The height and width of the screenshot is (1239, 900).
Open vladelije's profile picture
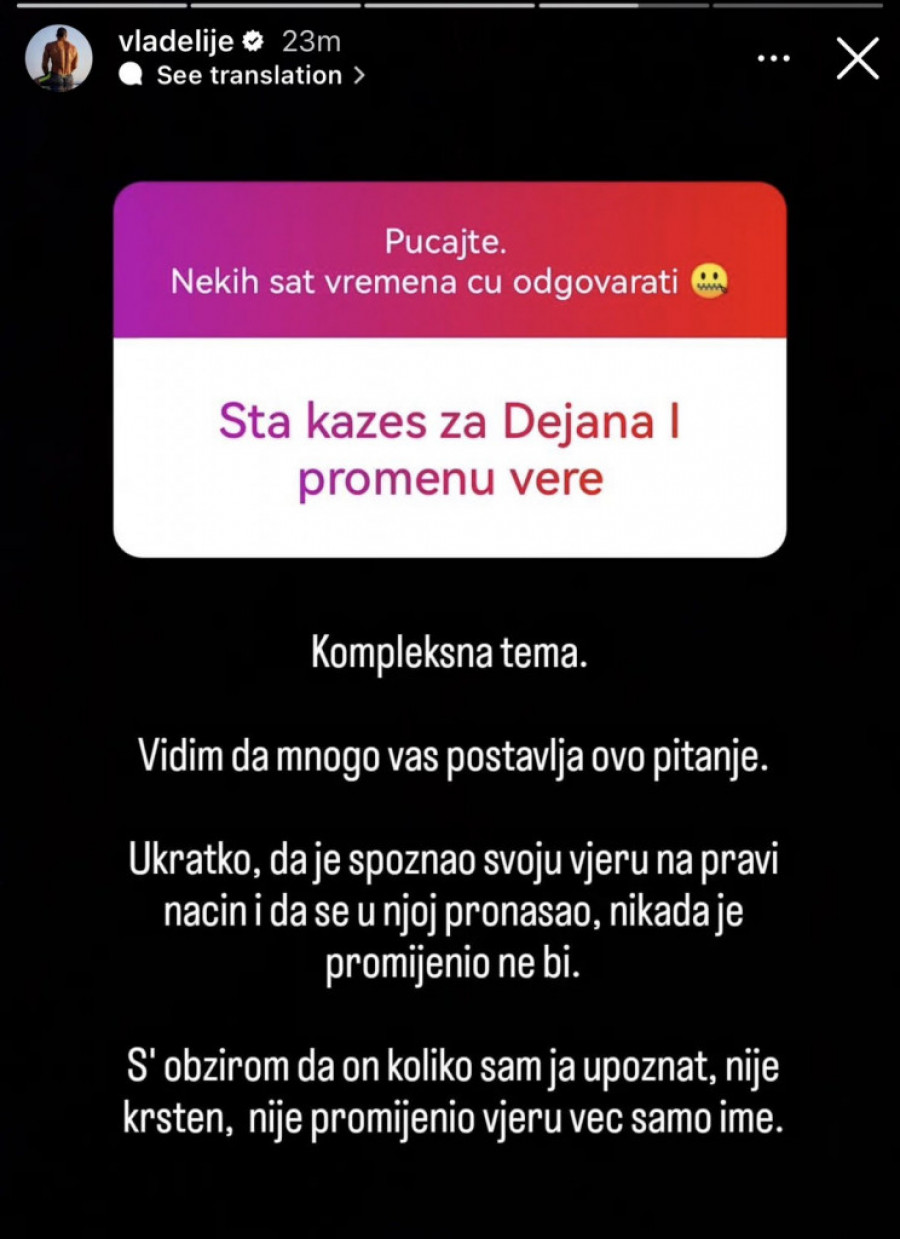pos(58,58)
